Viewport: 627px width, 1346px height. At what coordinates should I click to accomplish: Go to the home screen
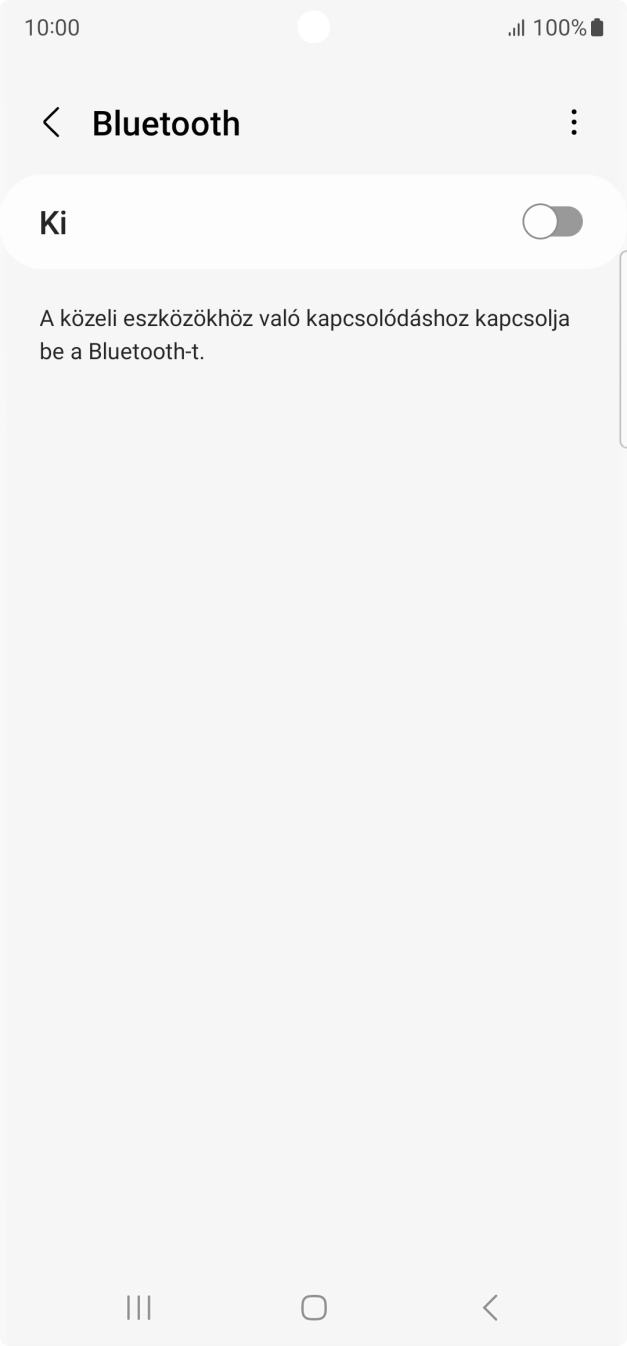click(314, 1307)
